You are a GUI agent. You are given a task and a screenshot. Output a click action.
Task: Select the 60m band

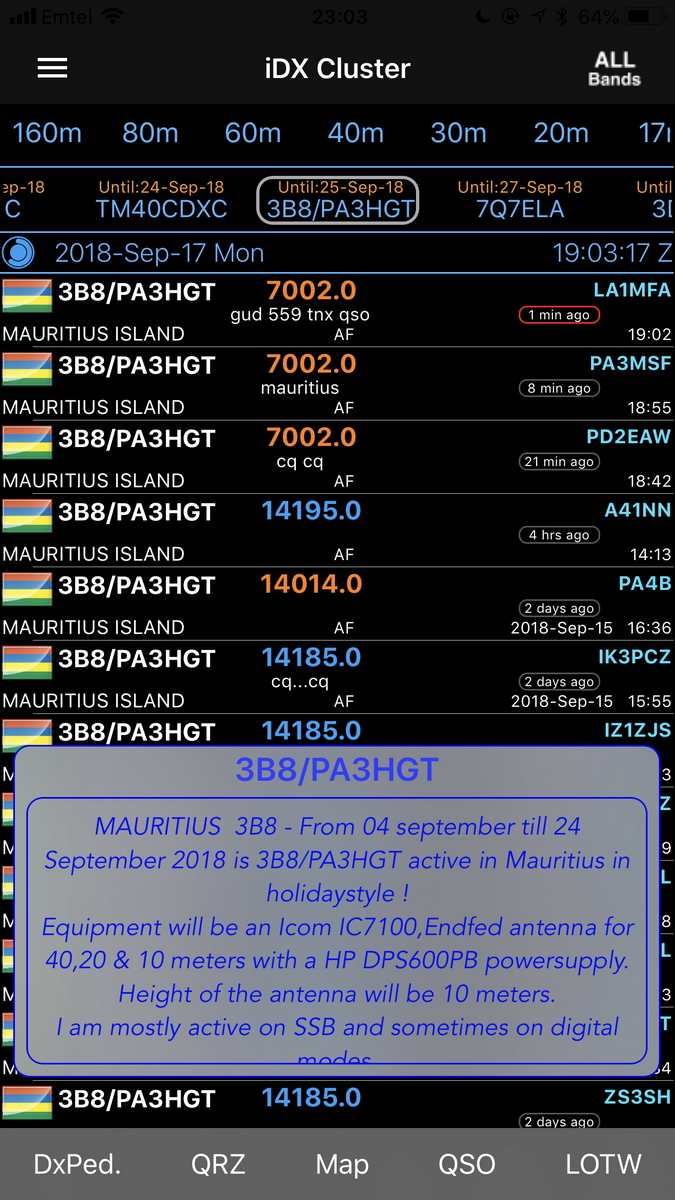252,133
